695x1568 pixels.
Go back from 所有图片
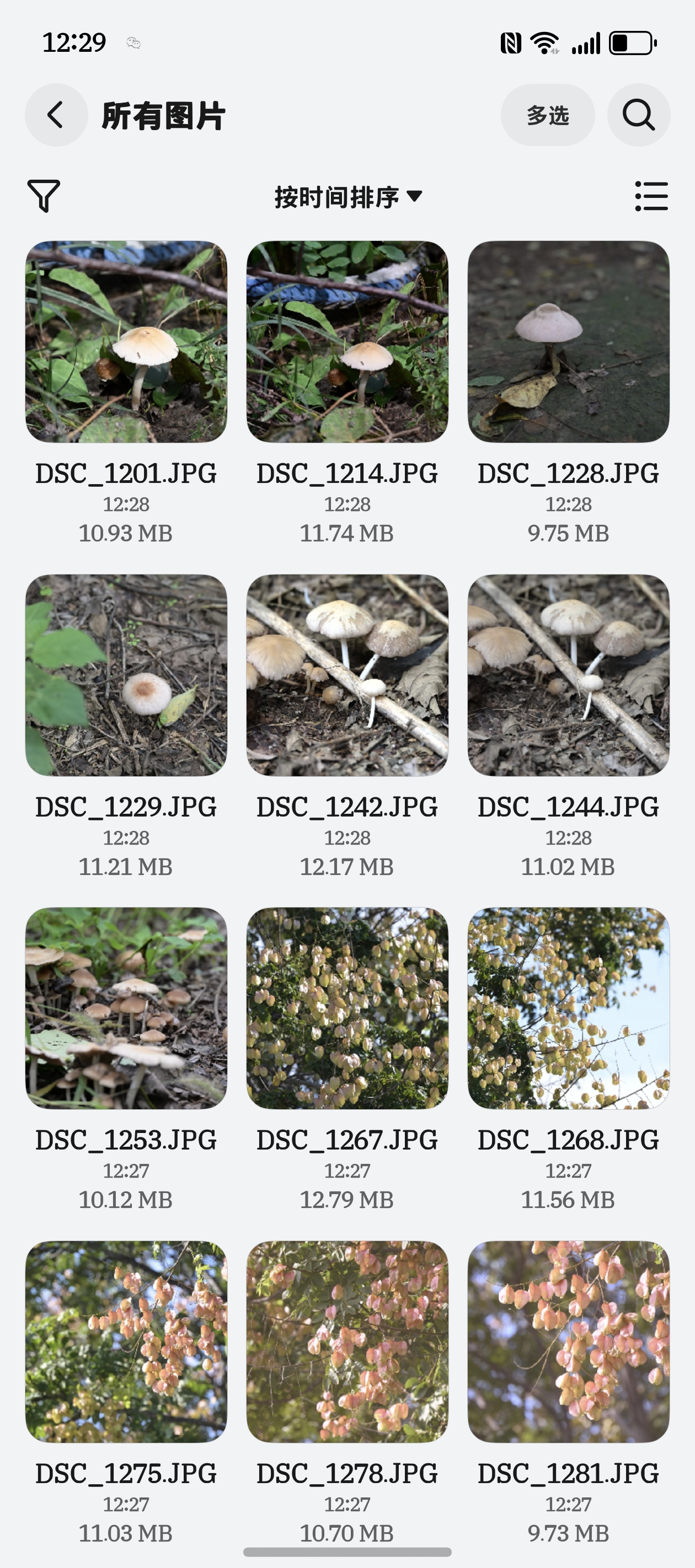point(56,115)
